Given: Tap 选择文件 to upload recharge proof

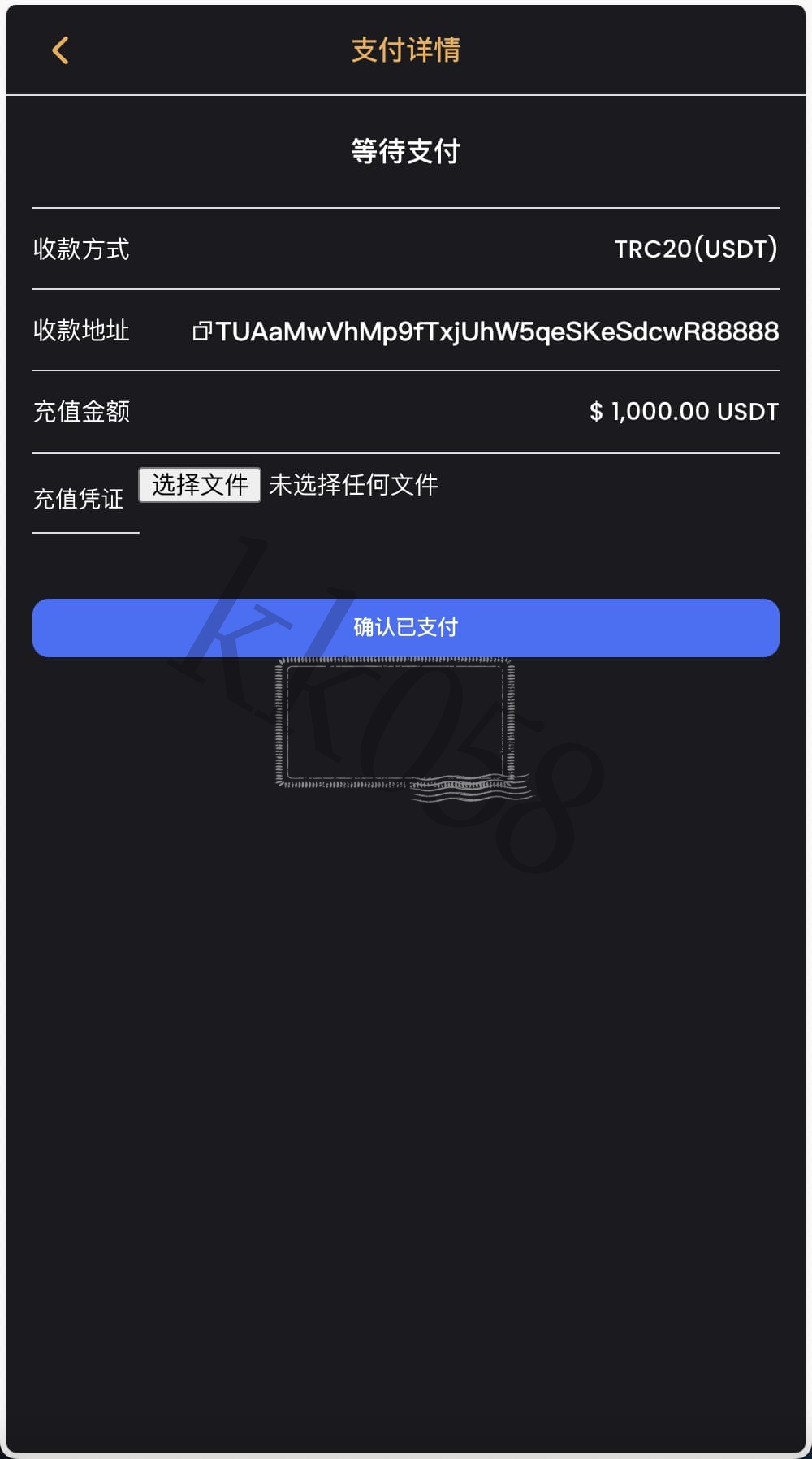Looking at the screenshot, I should click(x=199, y=485).
